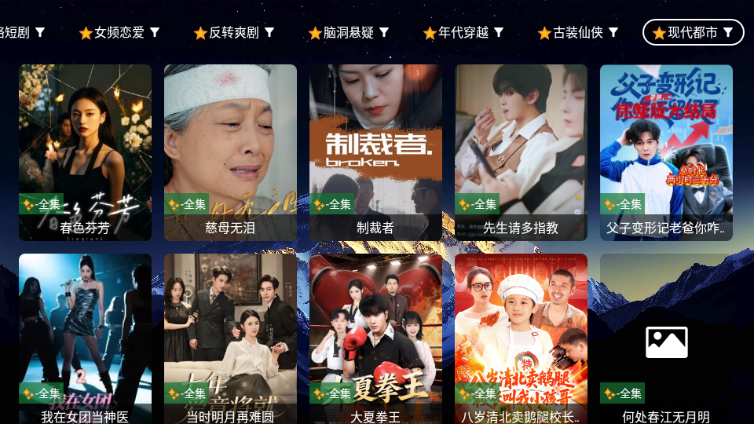Switch to the 反转爽剧 category tab
The image size is (754, 424).
(x=235, y=33)
